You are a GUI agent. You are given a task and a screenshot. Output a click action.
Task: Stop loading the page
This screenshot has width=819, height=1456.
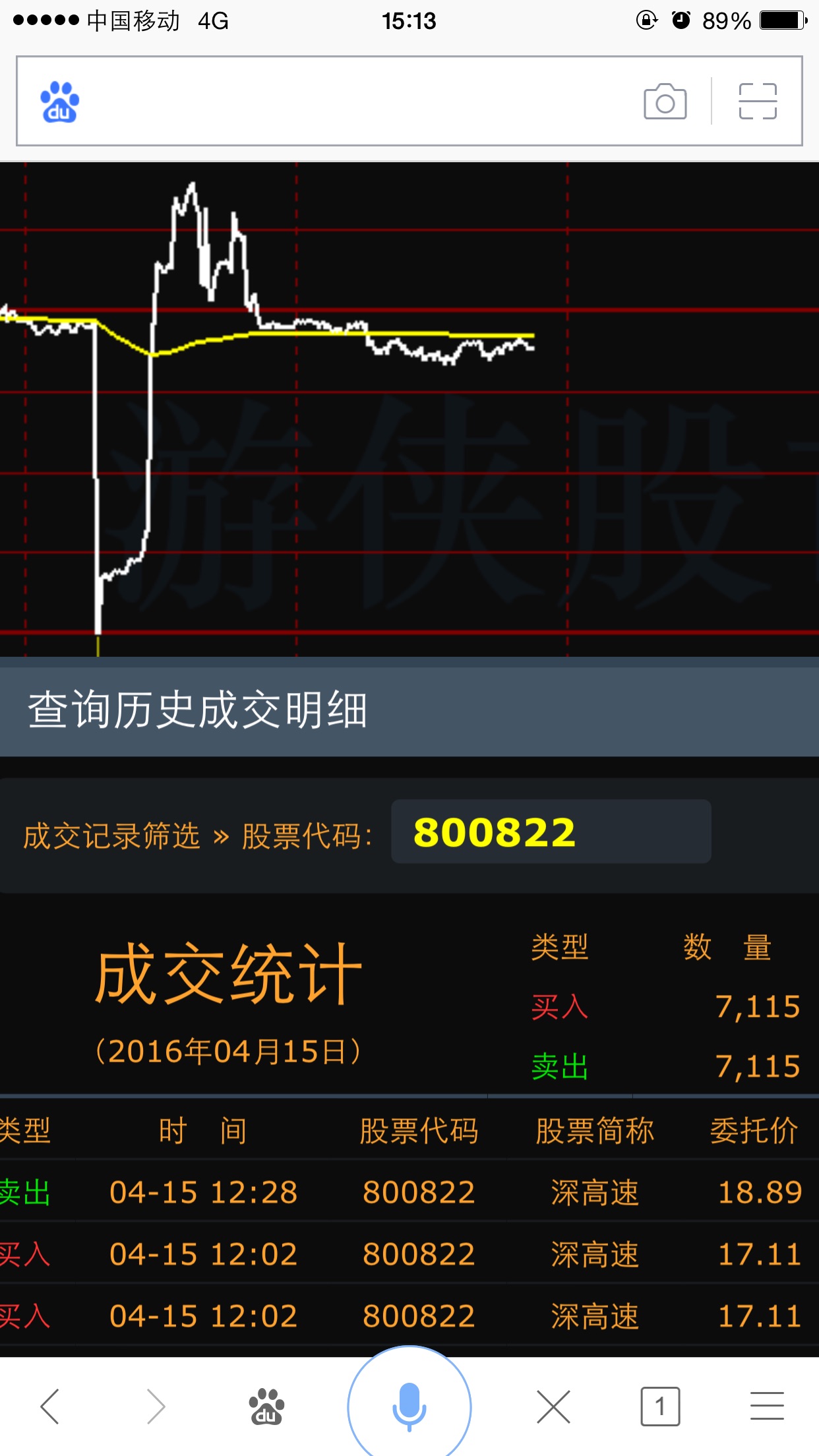553,1407
